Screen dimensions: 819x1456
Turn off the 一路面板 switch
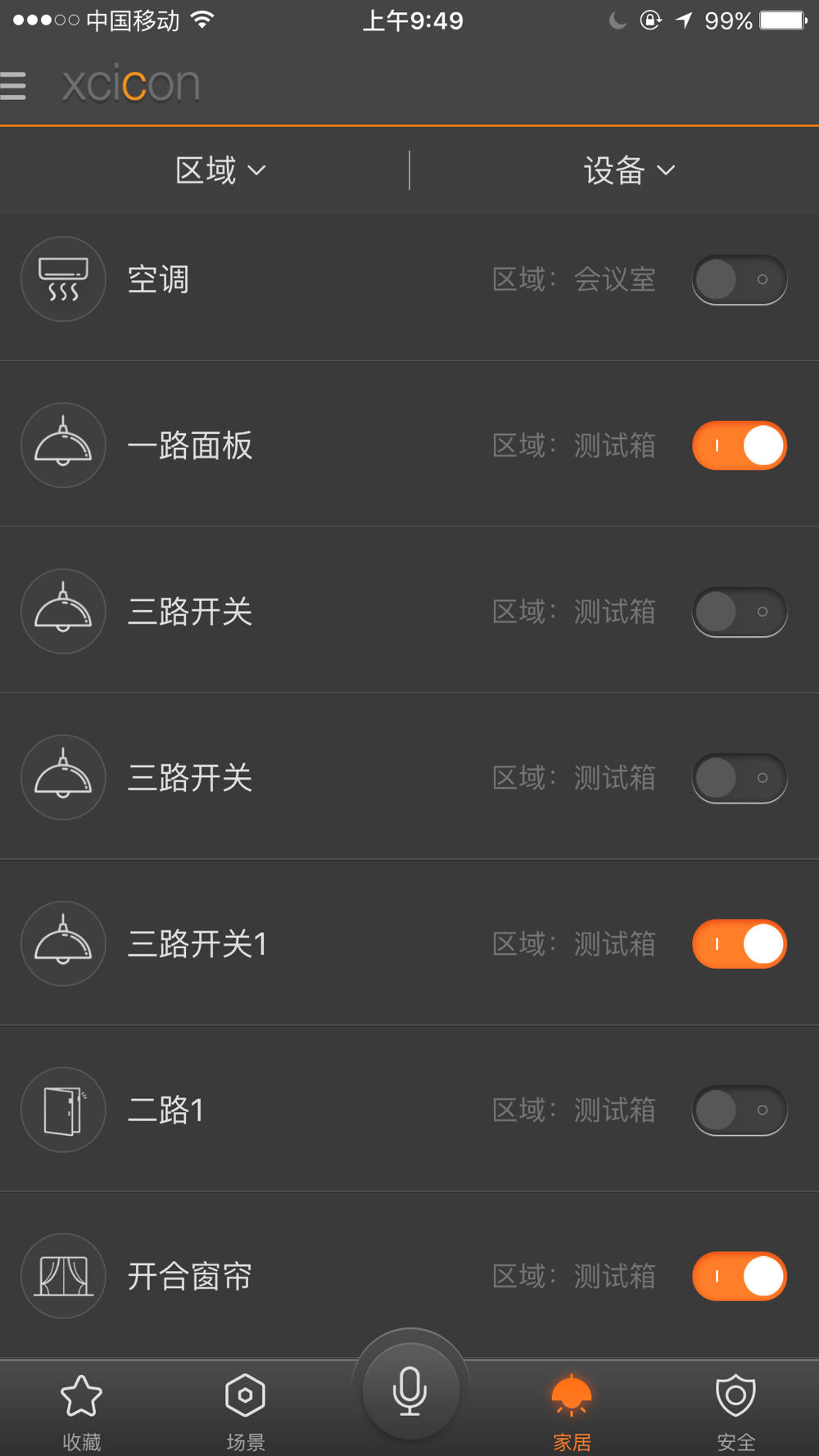point(740,445)
